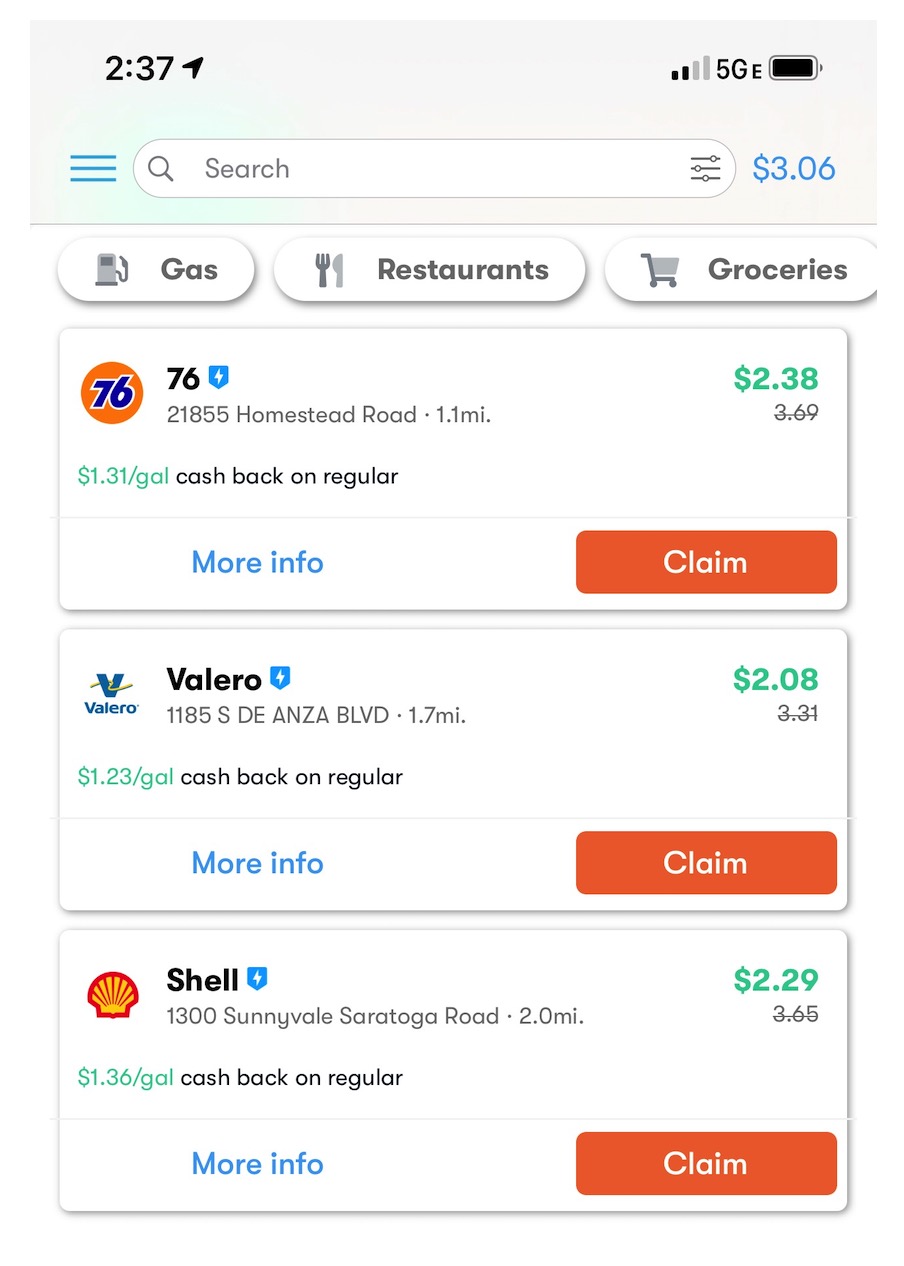This screenshot has height=1266, width=904.
Task: Open the hamburger menu
Action: point(93,168)
